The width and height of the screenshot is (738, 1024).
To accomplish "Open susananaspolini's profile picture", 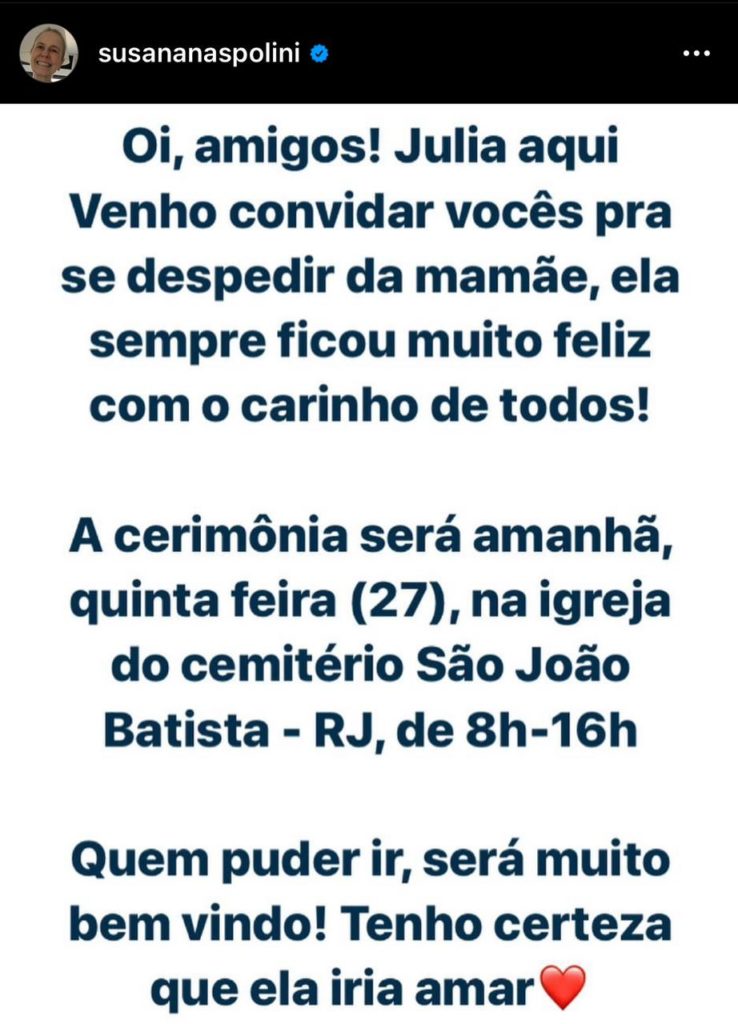I will pos(49,53).
